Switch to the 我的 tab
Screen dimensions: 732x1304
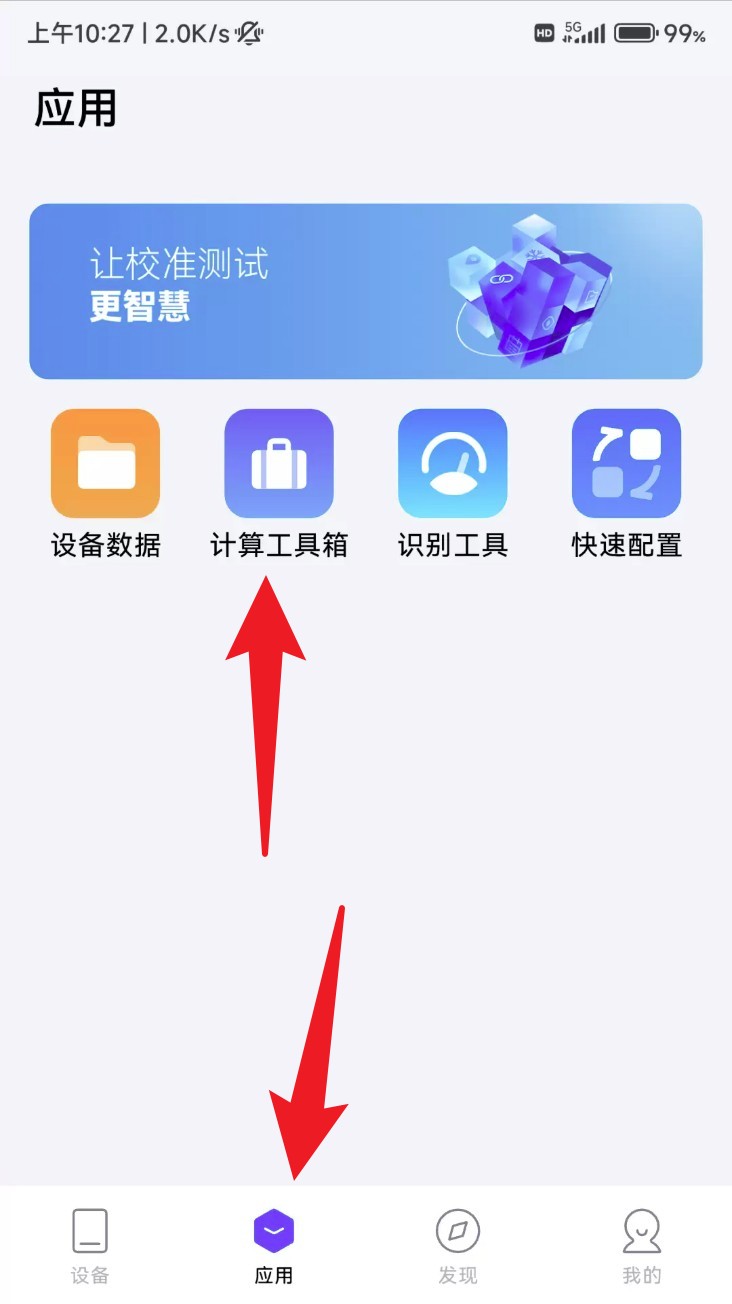click(x=641, y=1244)
